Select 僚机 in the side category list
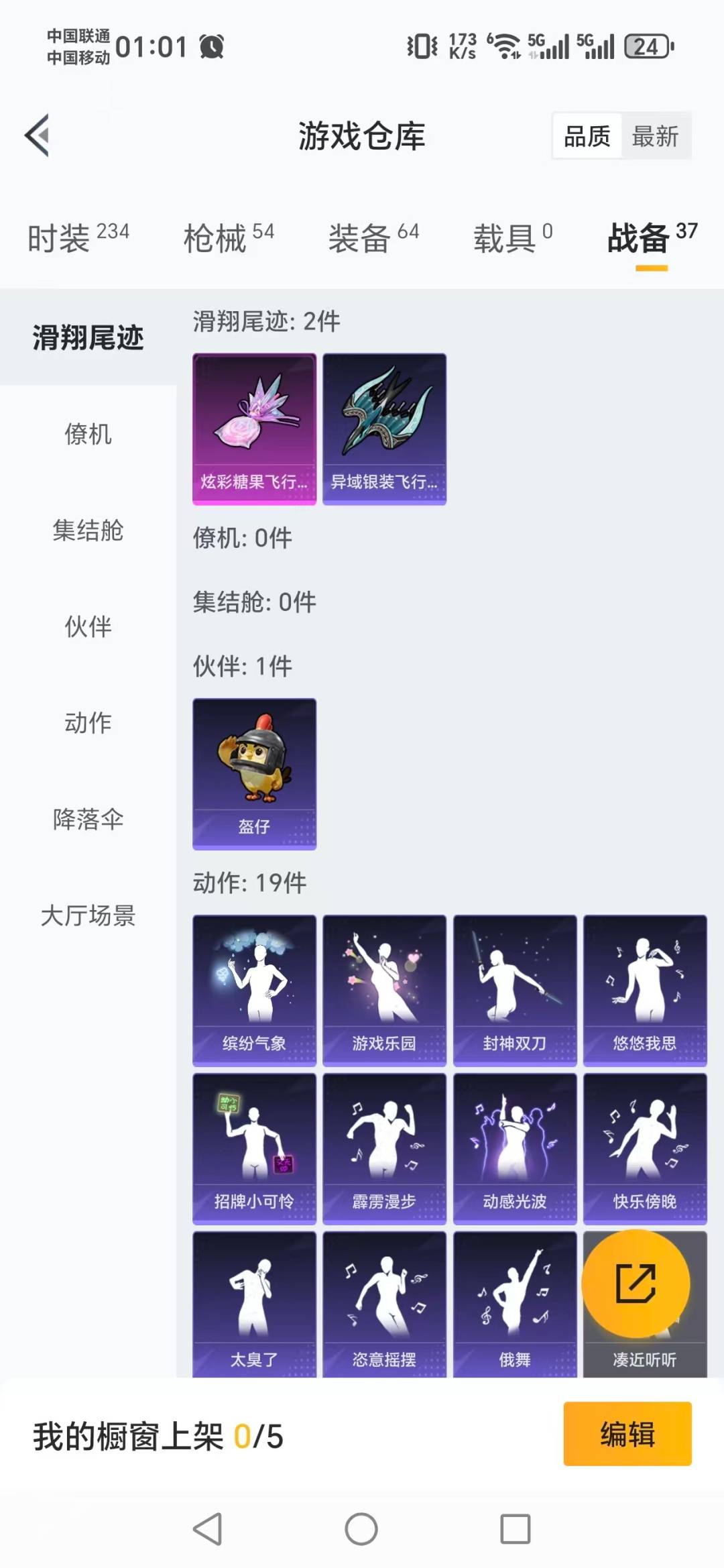This screenshot has height=1568, width=724. coord(88,434)
